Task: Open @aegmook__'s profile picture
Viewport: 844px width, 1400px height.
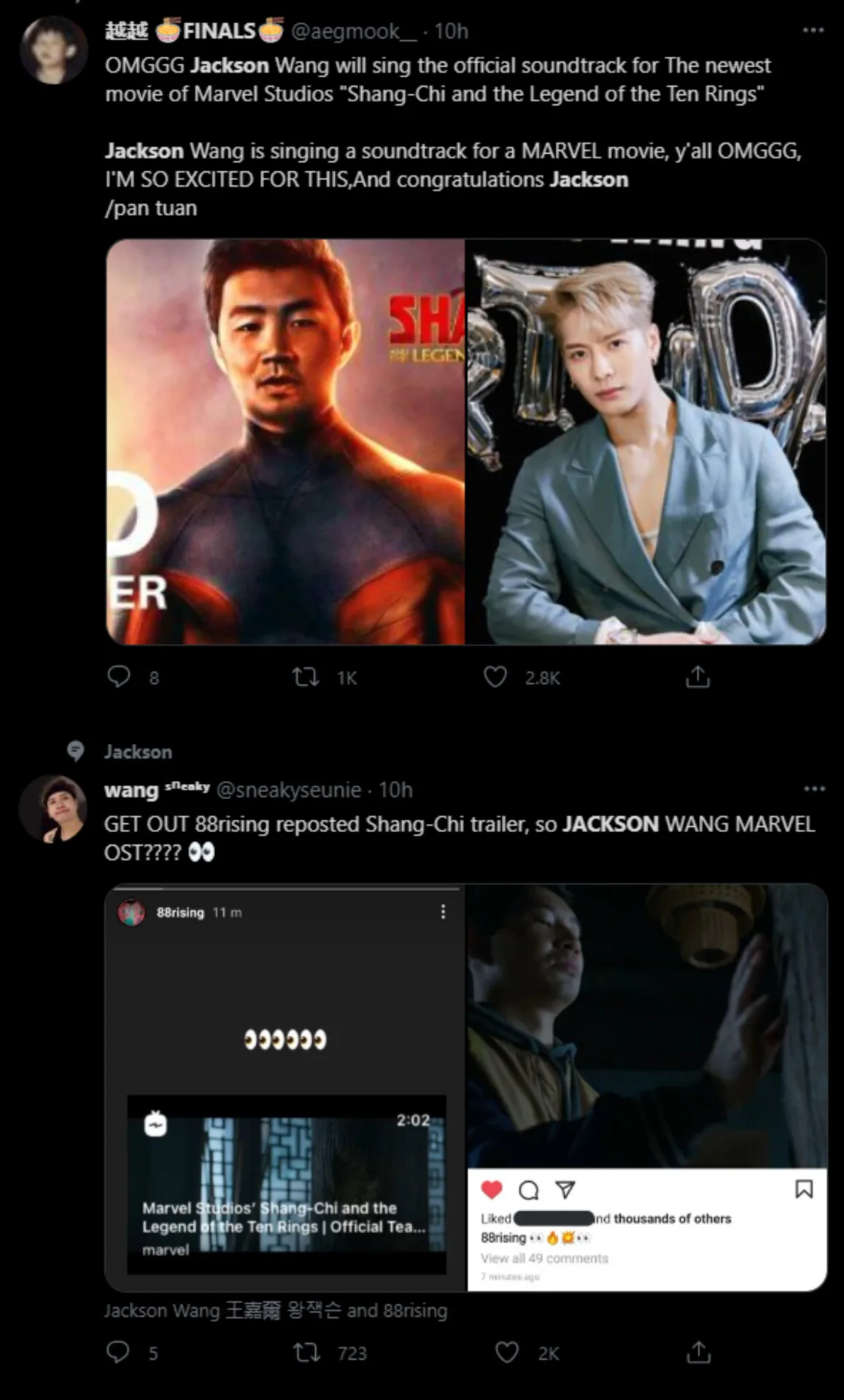Action: [53, 50]
